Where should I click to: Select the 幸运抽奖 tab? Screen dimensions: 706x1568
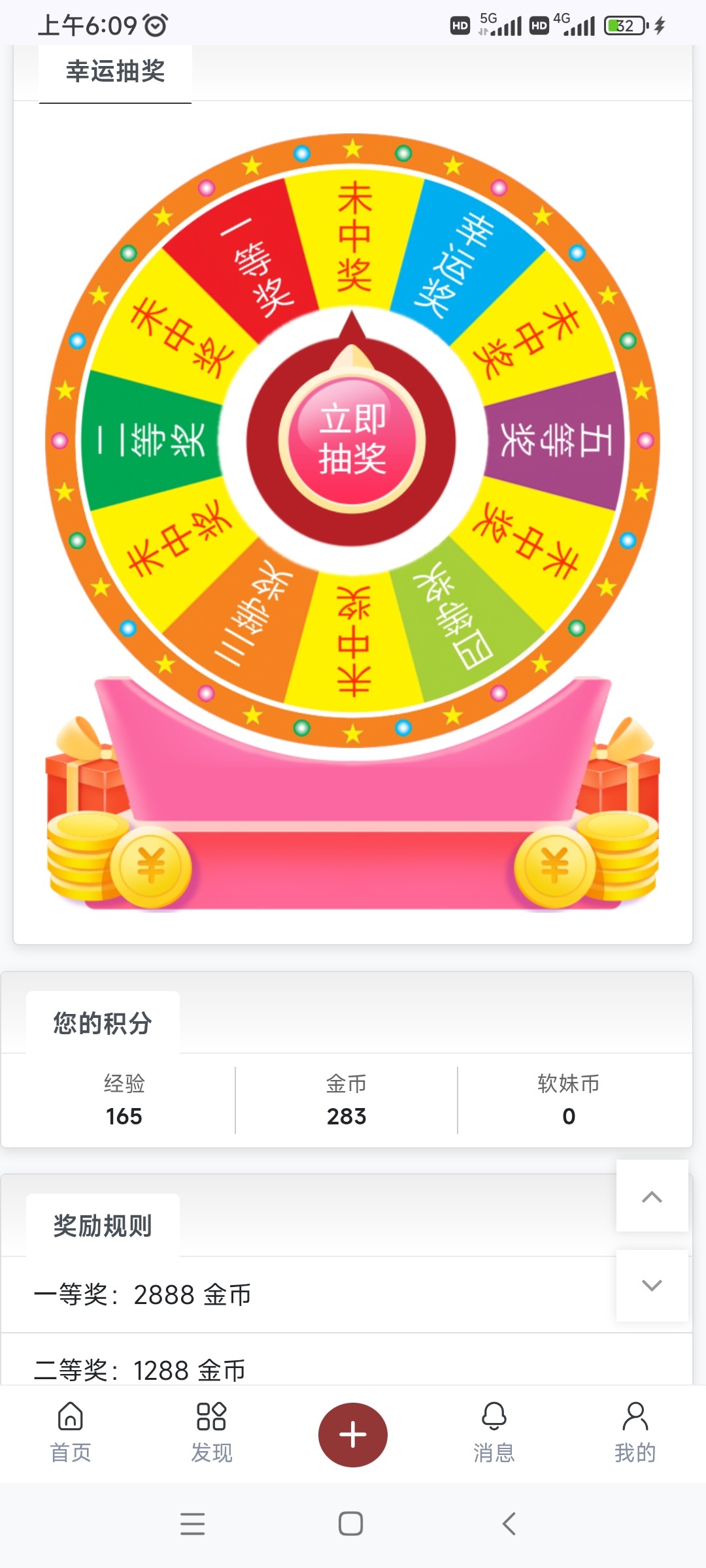(x=116, y=72)
